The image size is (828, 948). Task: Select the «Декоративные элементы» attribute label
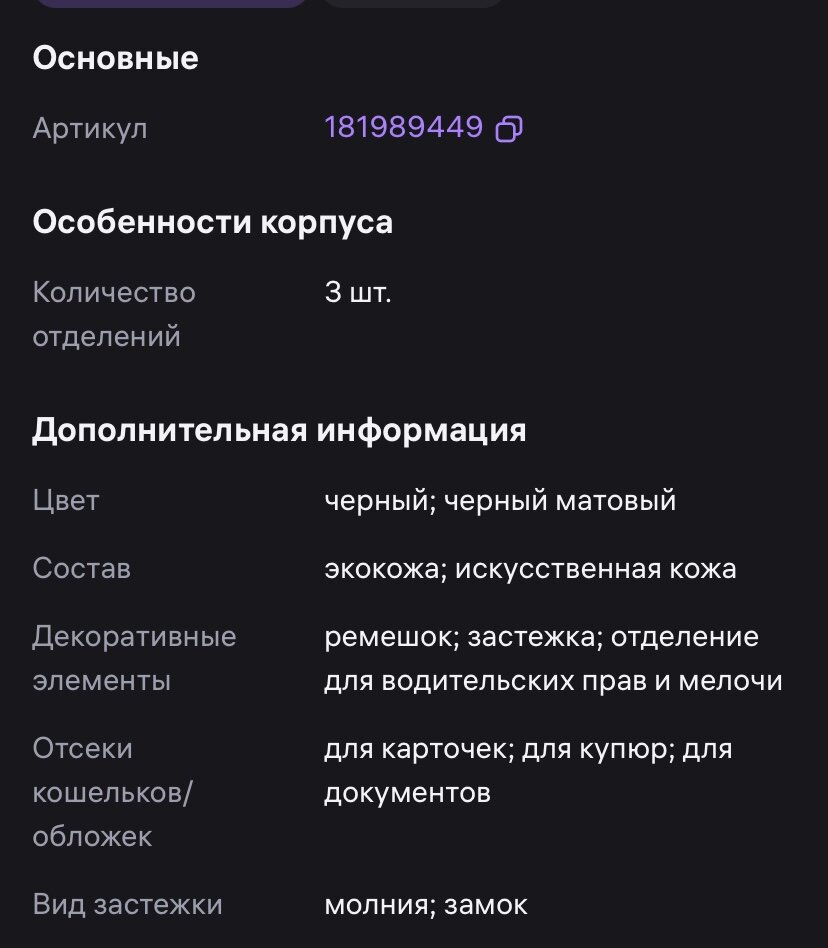(x=135, y=658)
